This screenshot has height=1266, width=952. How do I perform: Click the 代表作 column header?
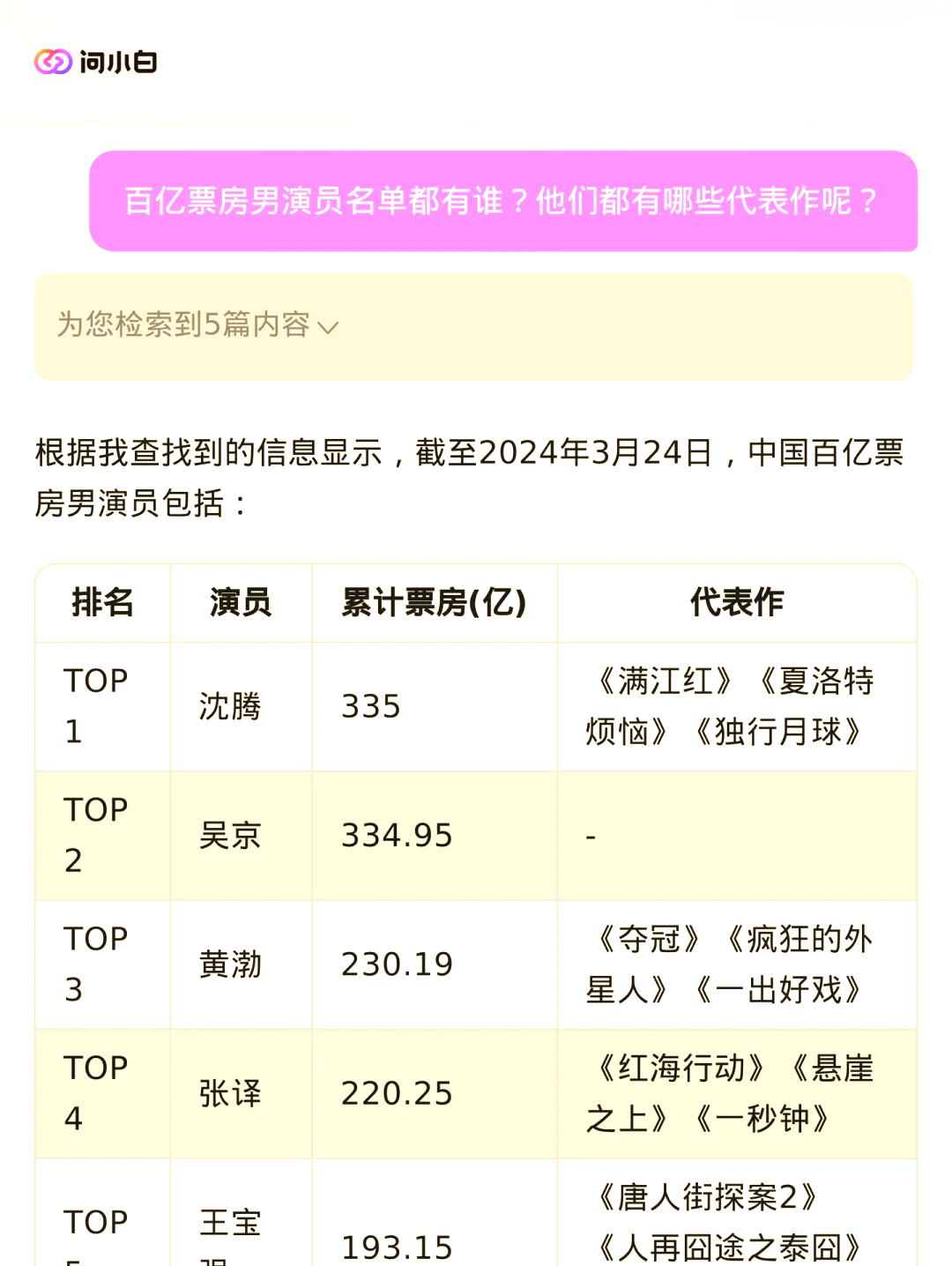(737, 602)
